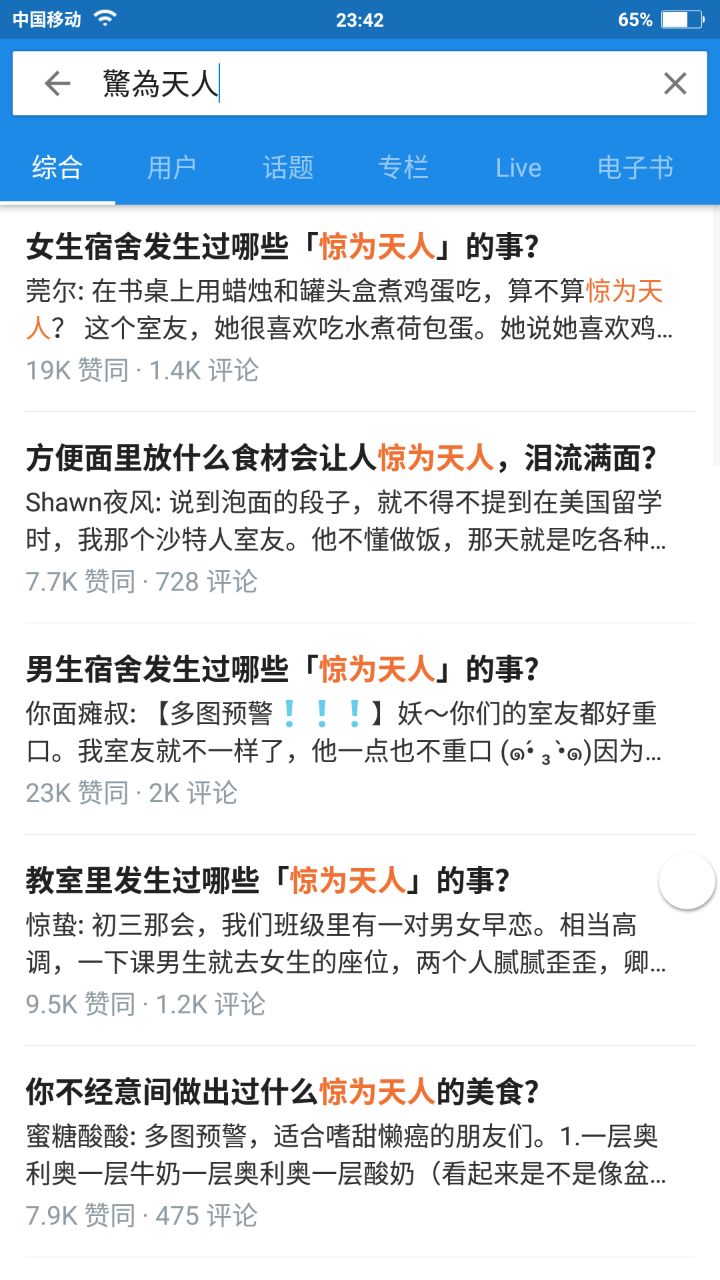Open the 话题 tab
720x1280 pixels.
pyautogui.click(x=288, y=168)
